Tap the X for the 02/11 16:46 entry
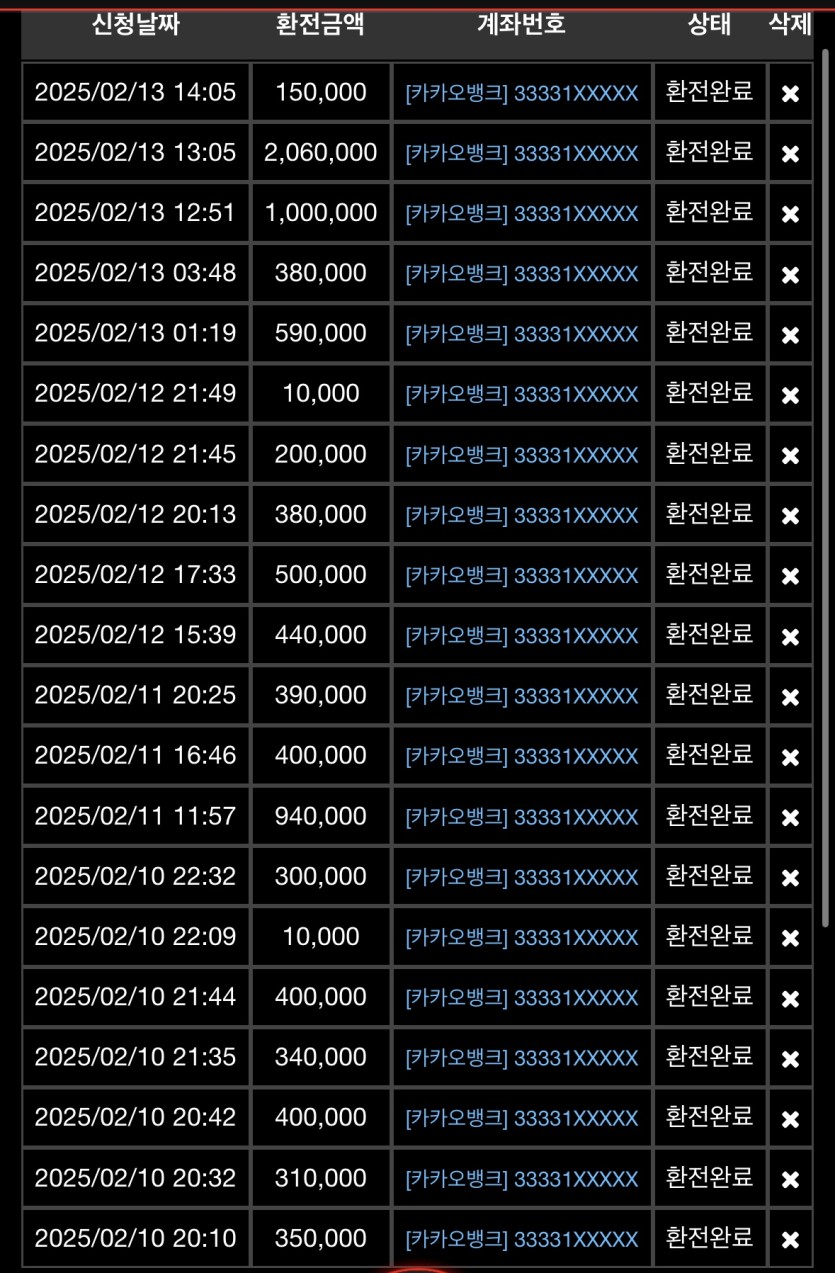This screenshot has height=1273, width=835. (x=790, y=757)
